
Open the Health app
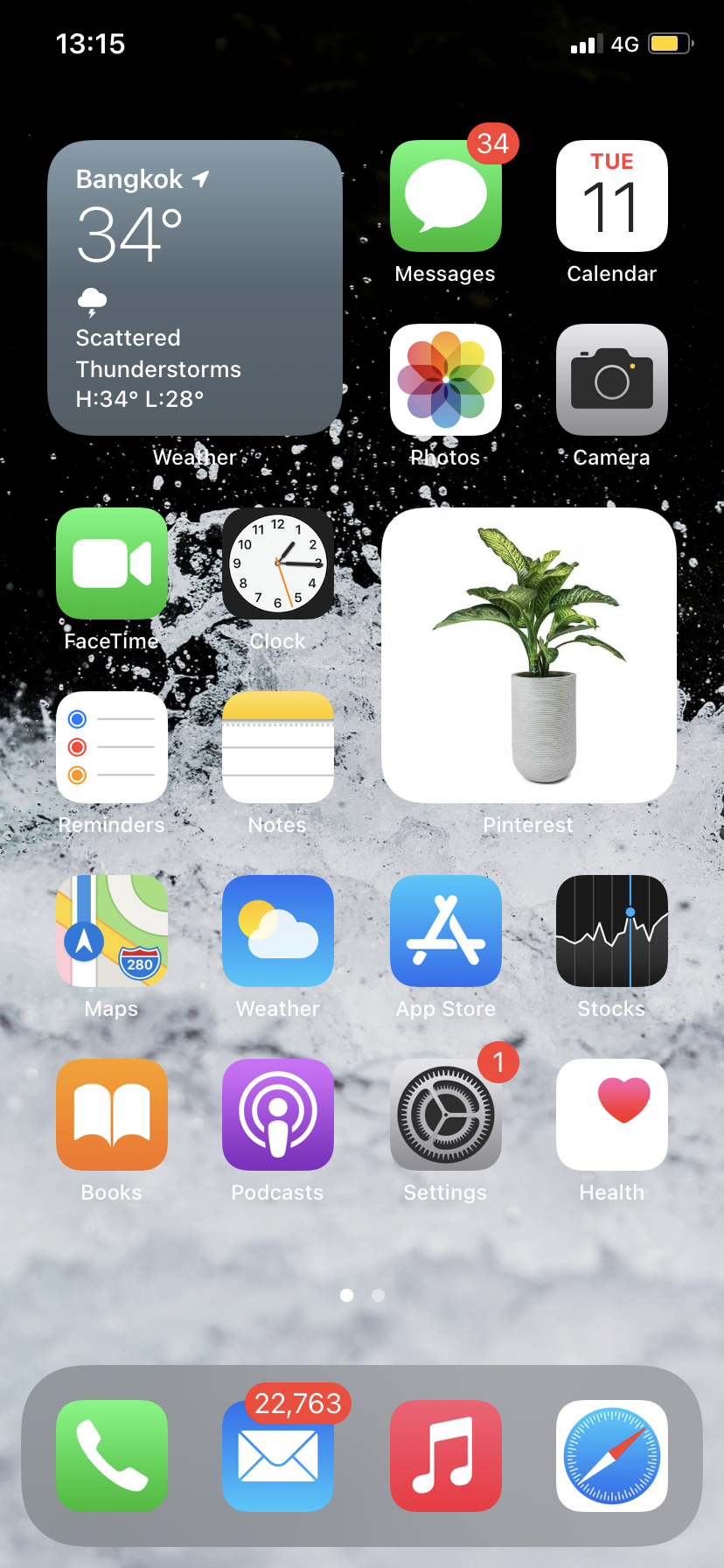click(x=611, y=1116)
